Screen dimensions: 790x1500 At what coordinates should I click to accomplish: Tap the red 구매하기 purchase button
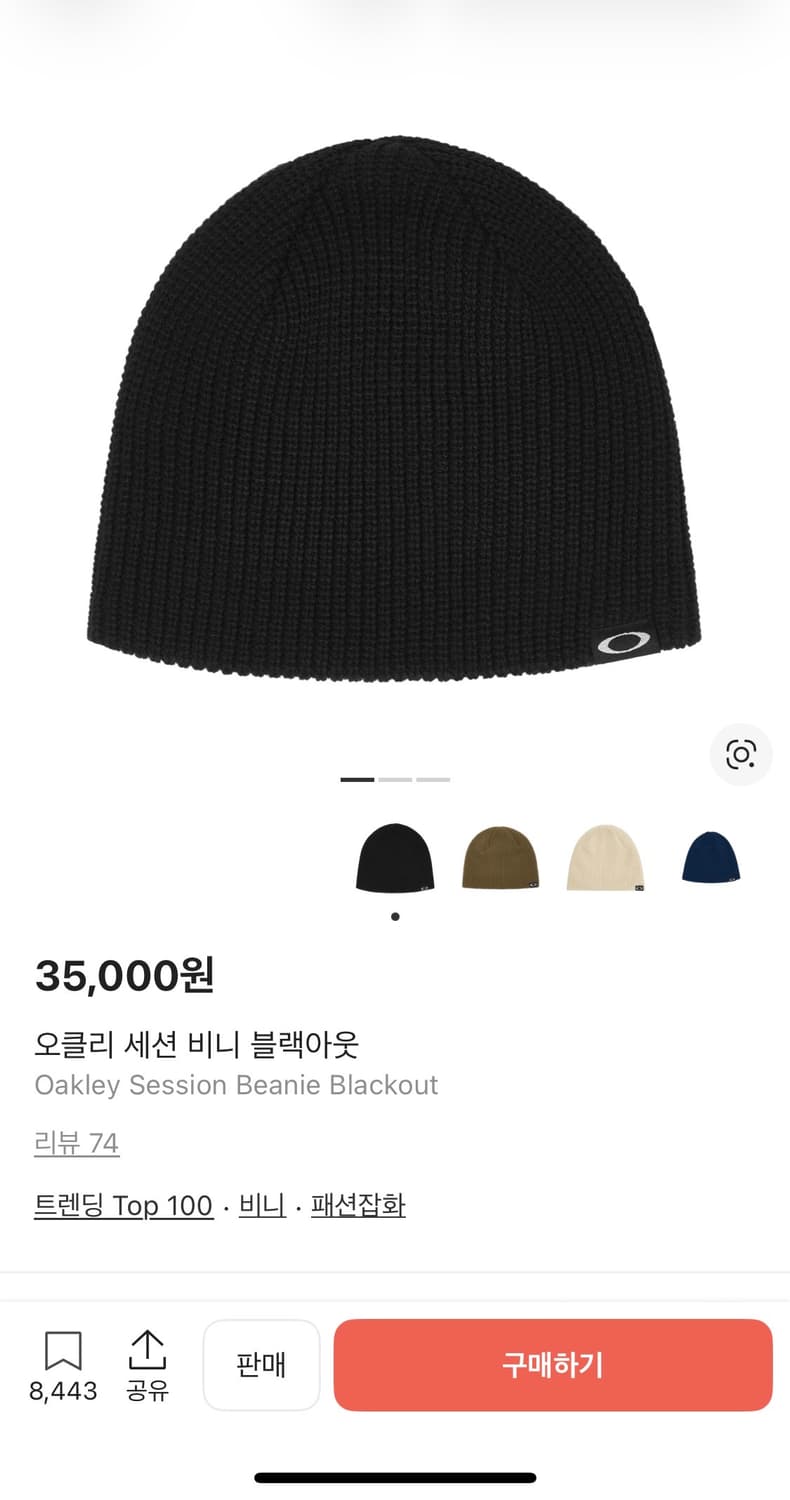pyautogui.click(x=553, y=1365)
